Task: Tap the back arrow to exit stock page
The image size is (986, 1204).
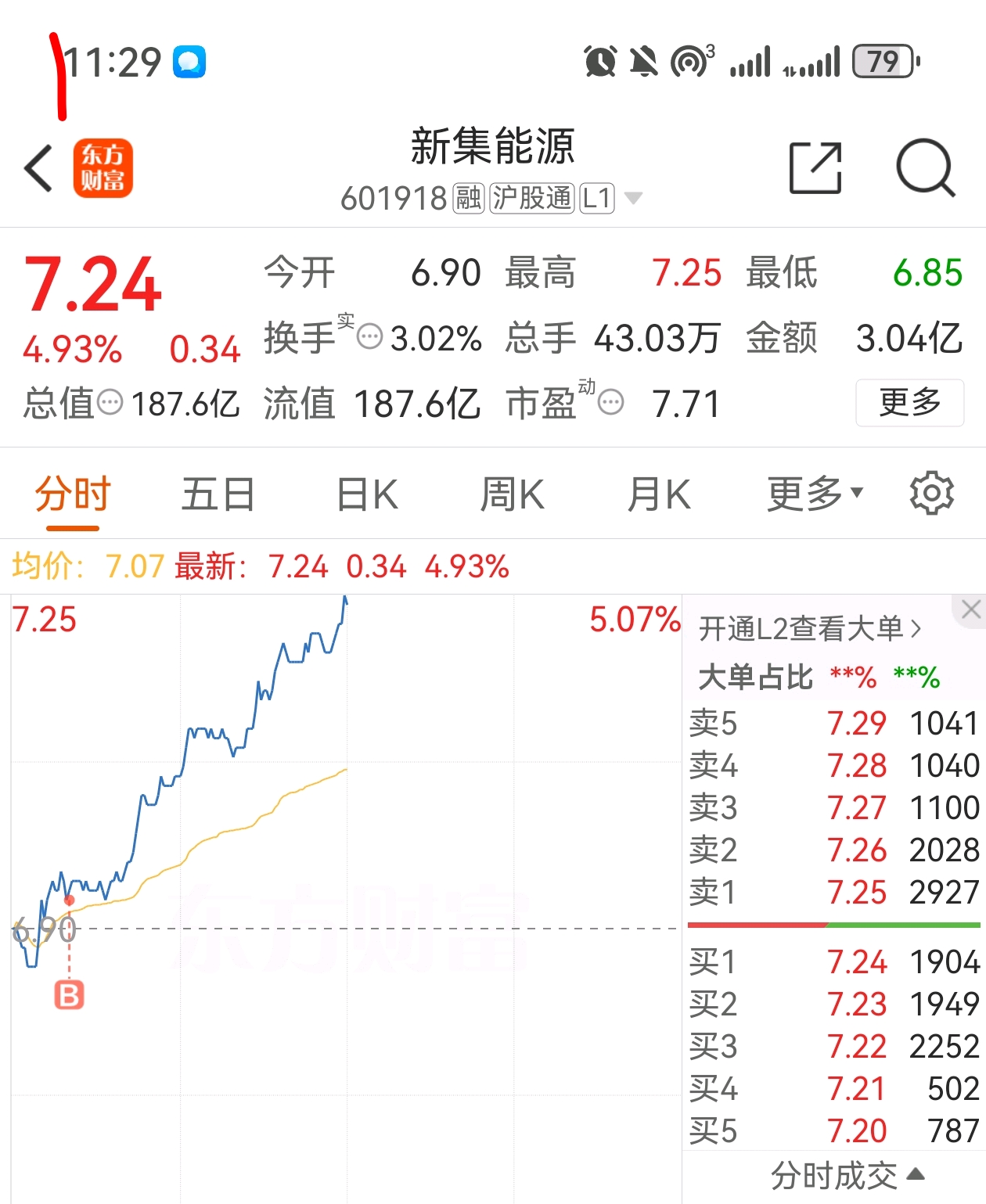Action: point(38,168)
